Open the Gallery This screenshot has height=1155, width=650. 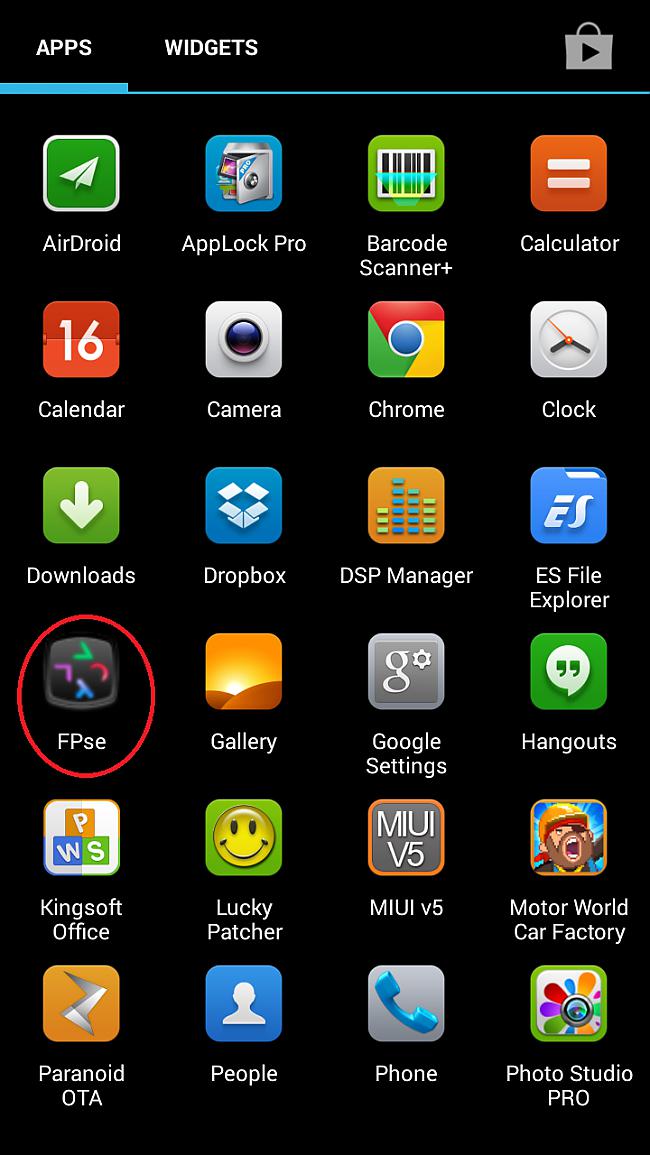coord(244,672)
